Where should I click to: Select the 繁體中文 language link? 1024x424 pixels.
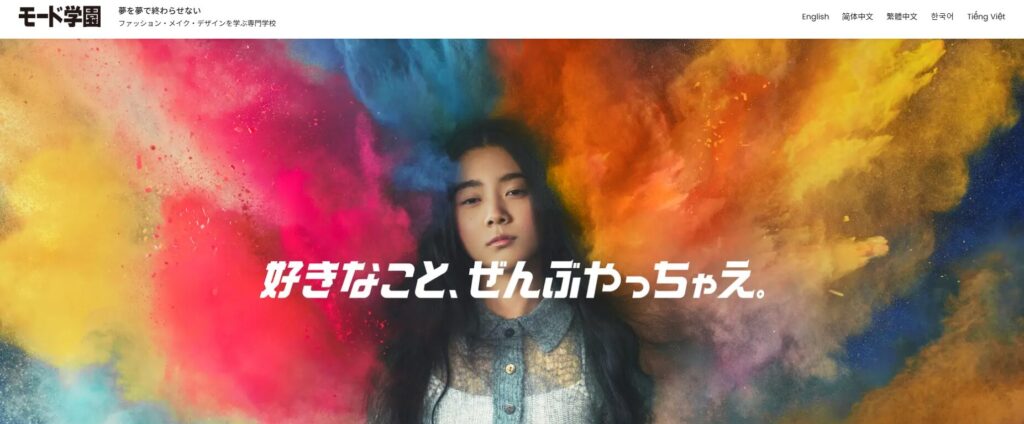pos(901,17)
